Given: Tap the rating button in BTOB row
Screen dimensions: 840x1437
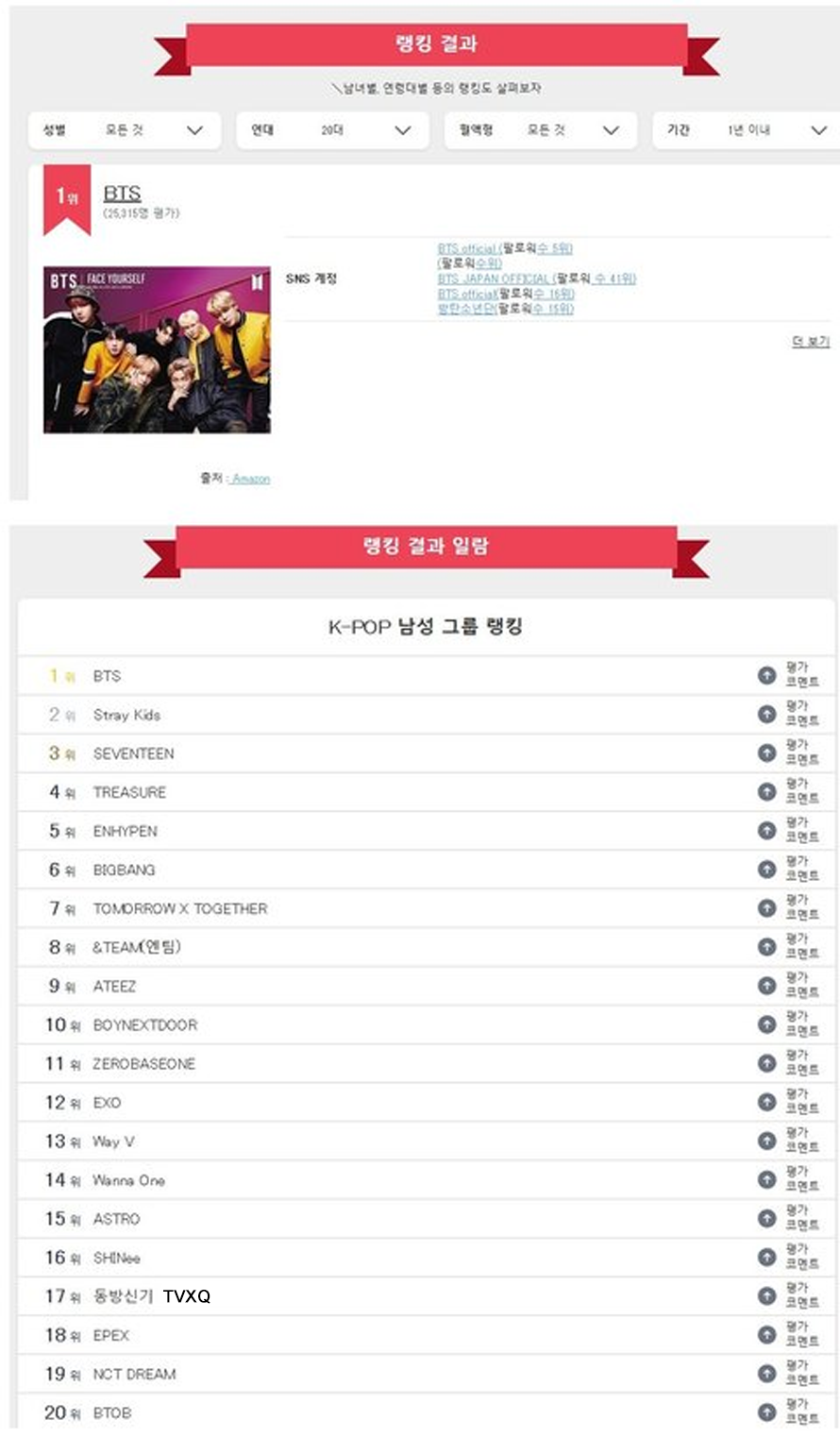Looking at the screenshot, I should [767, 1412].
